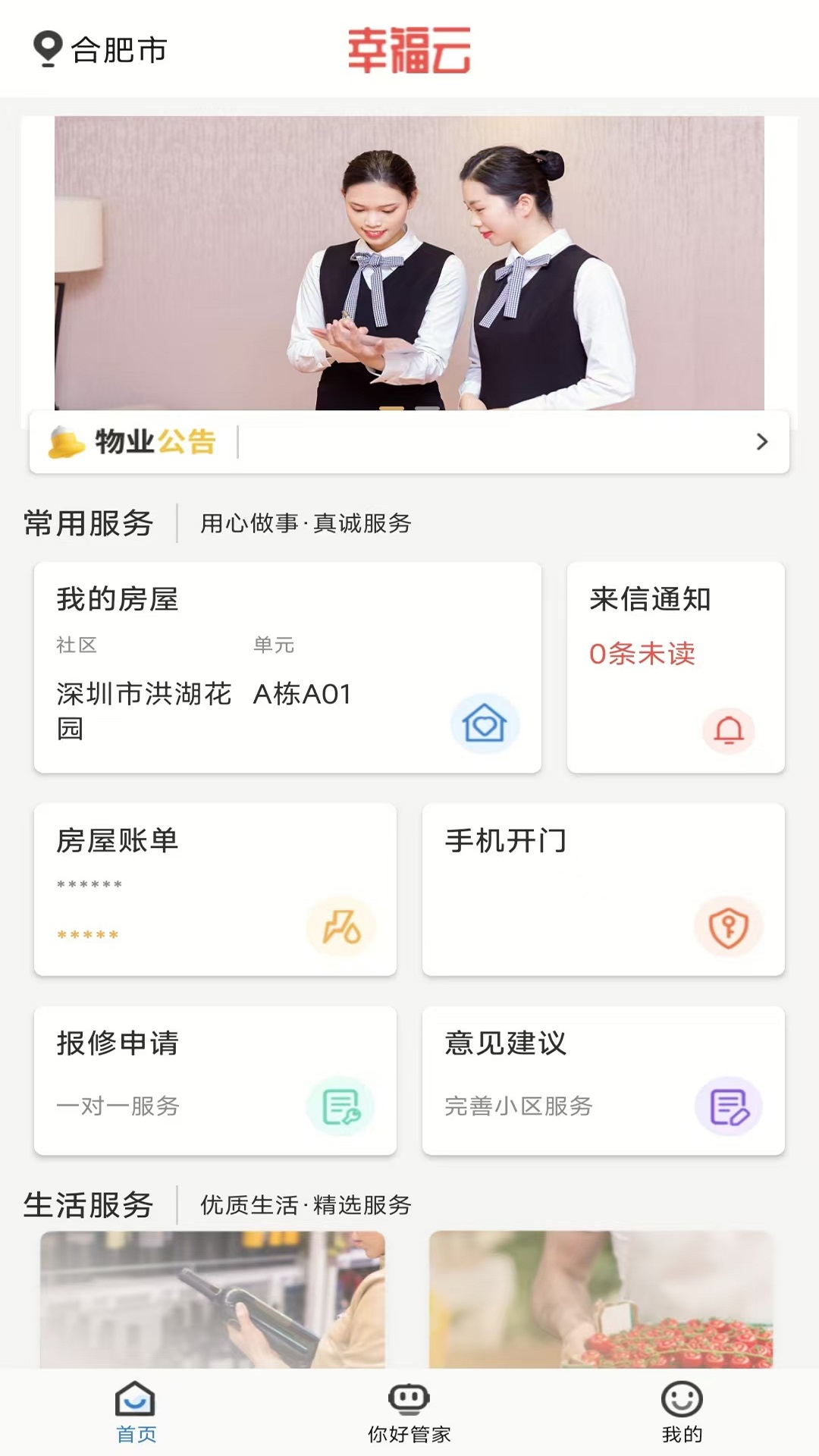The image size is (819, 1456).
Task: Go to the 我的 tab
Action: pos(682,1412)
